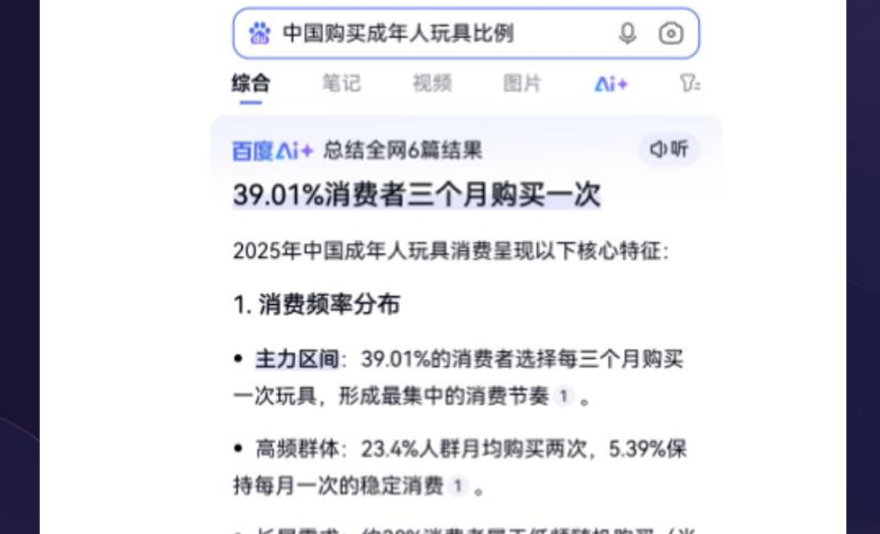The height and width of the screenshot is (534, 880).
Task: Open the Ai+ tab
Action: pyautogui.click(x=611, y=84)
